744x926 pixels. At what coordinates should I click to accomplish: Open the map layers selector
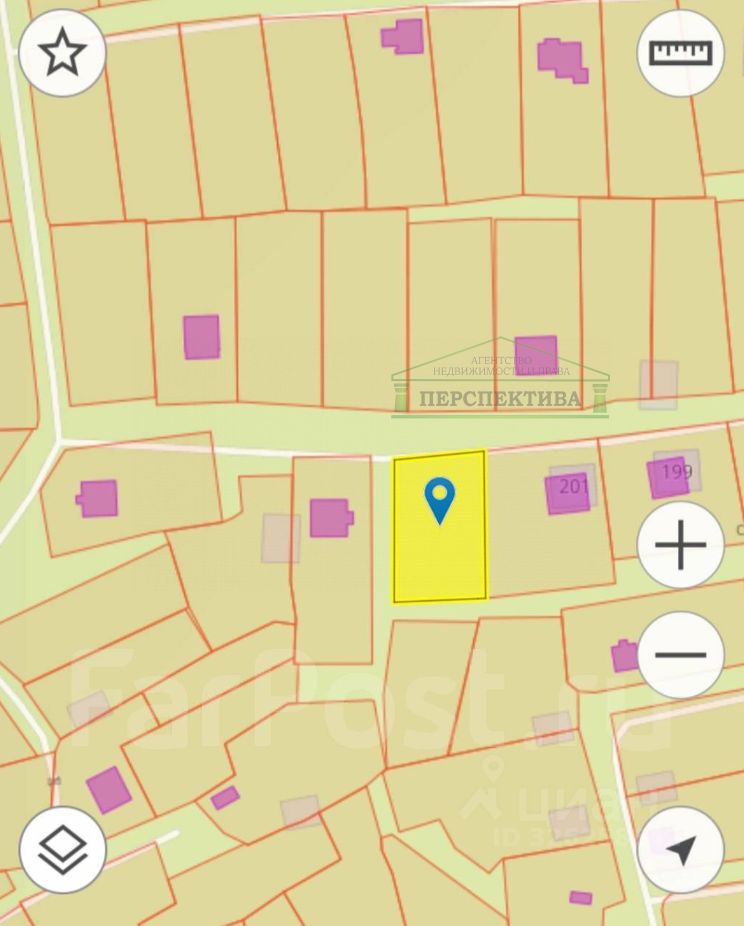pos(63,850)
